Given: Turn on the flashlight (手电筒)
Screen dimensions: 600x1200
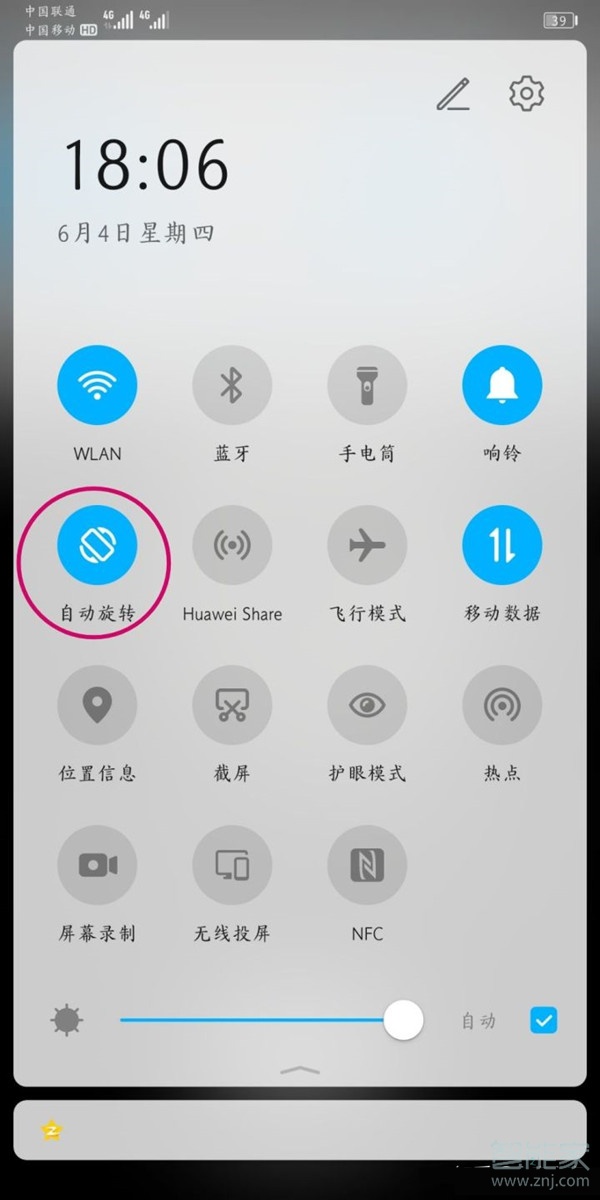Looking at the screenshot, I should [367, 385].
